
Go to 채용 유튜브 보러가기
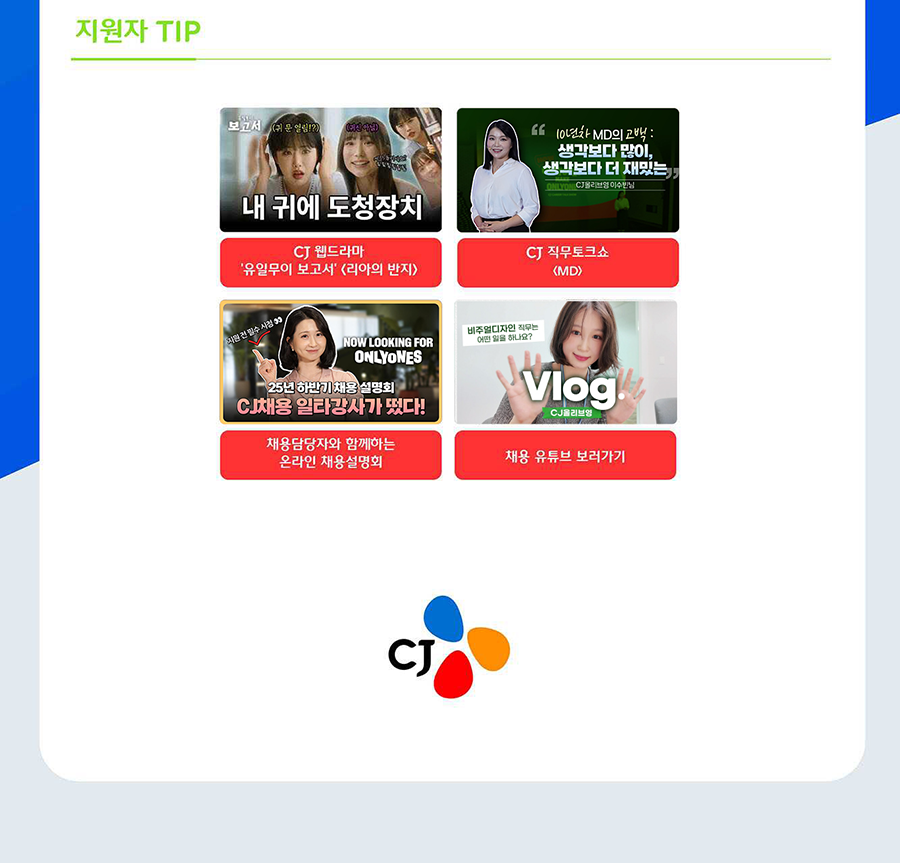[565, 456]
